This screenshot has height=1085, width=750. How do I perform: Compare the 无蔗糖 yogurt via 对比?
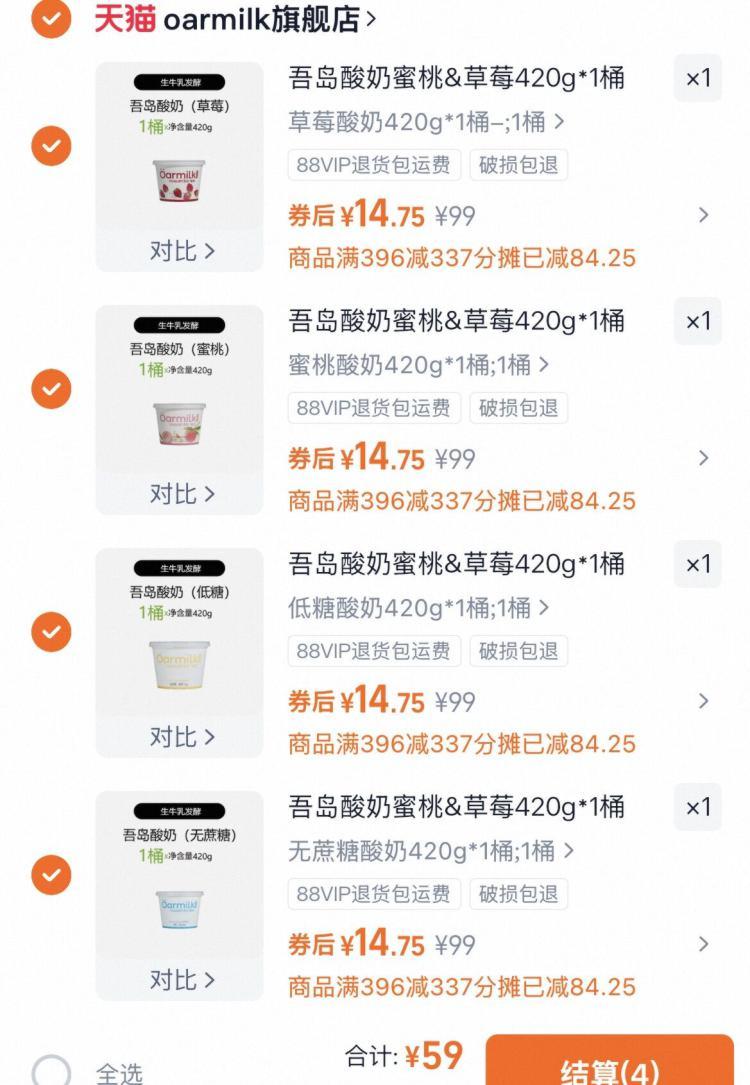click(x=181, y=980)
